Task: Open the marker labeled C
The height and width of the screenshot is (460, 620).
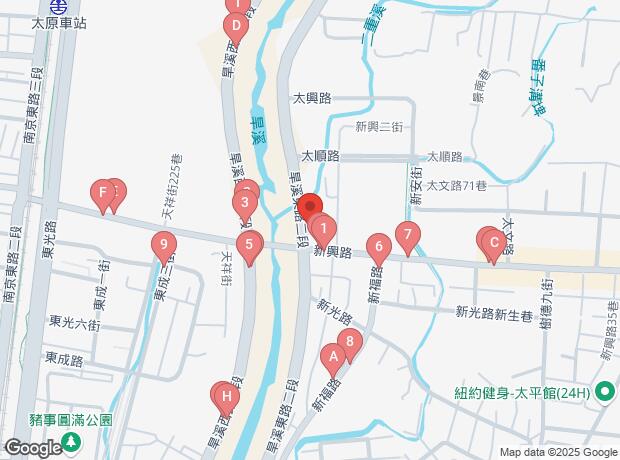Action: (x=494, y=241)
